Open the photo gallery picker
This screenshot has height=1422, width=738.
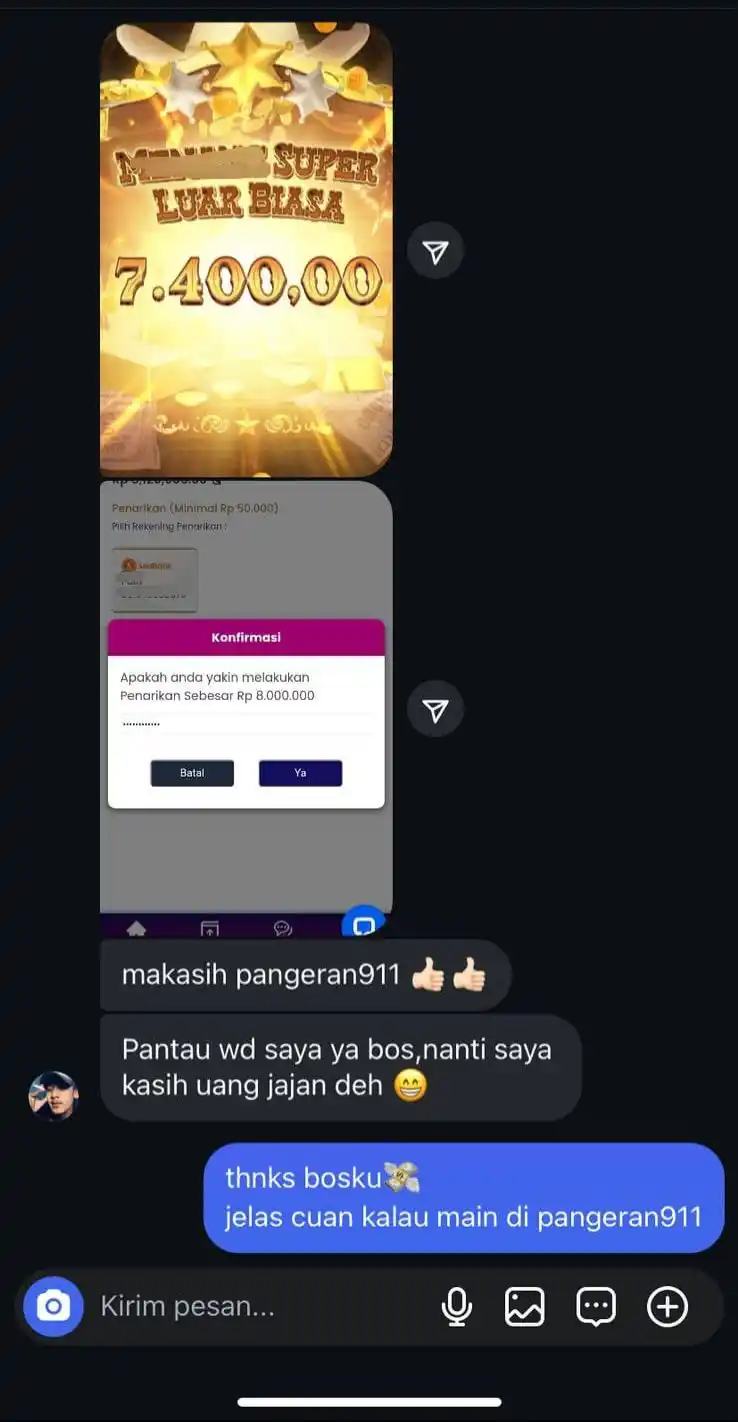pos(525,1306)
